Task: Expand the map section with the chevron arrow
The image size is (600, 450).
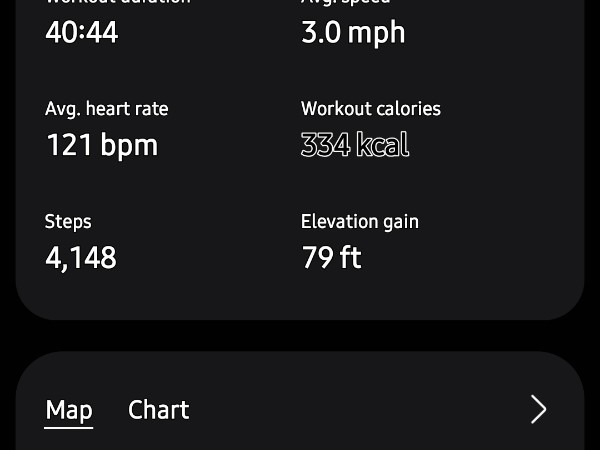Action: pos(538,409)
